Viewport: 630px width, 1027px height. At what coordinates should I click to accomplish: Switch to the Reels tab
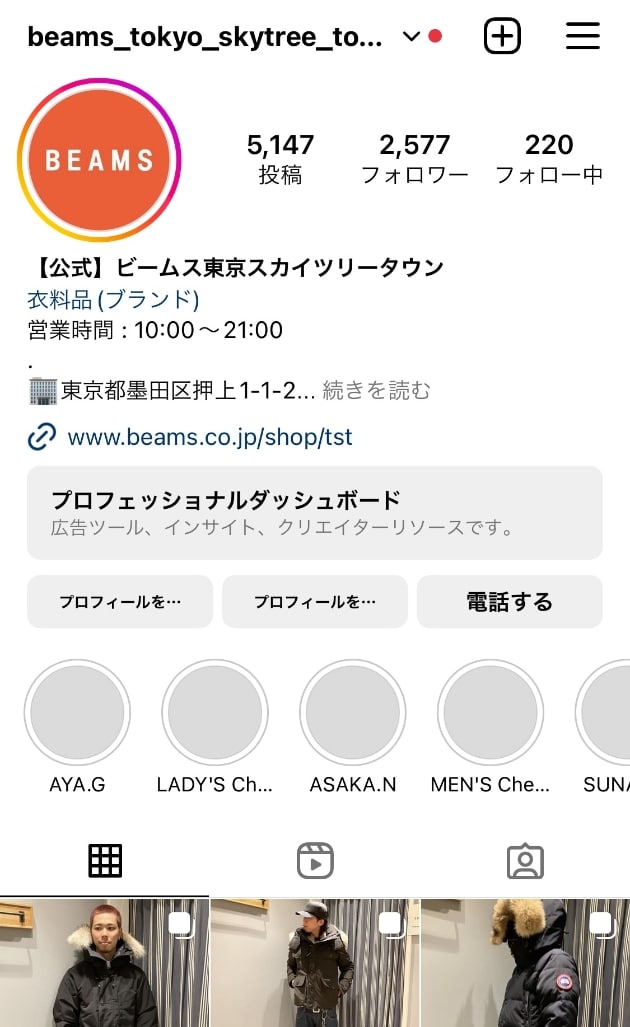[315, 861]
